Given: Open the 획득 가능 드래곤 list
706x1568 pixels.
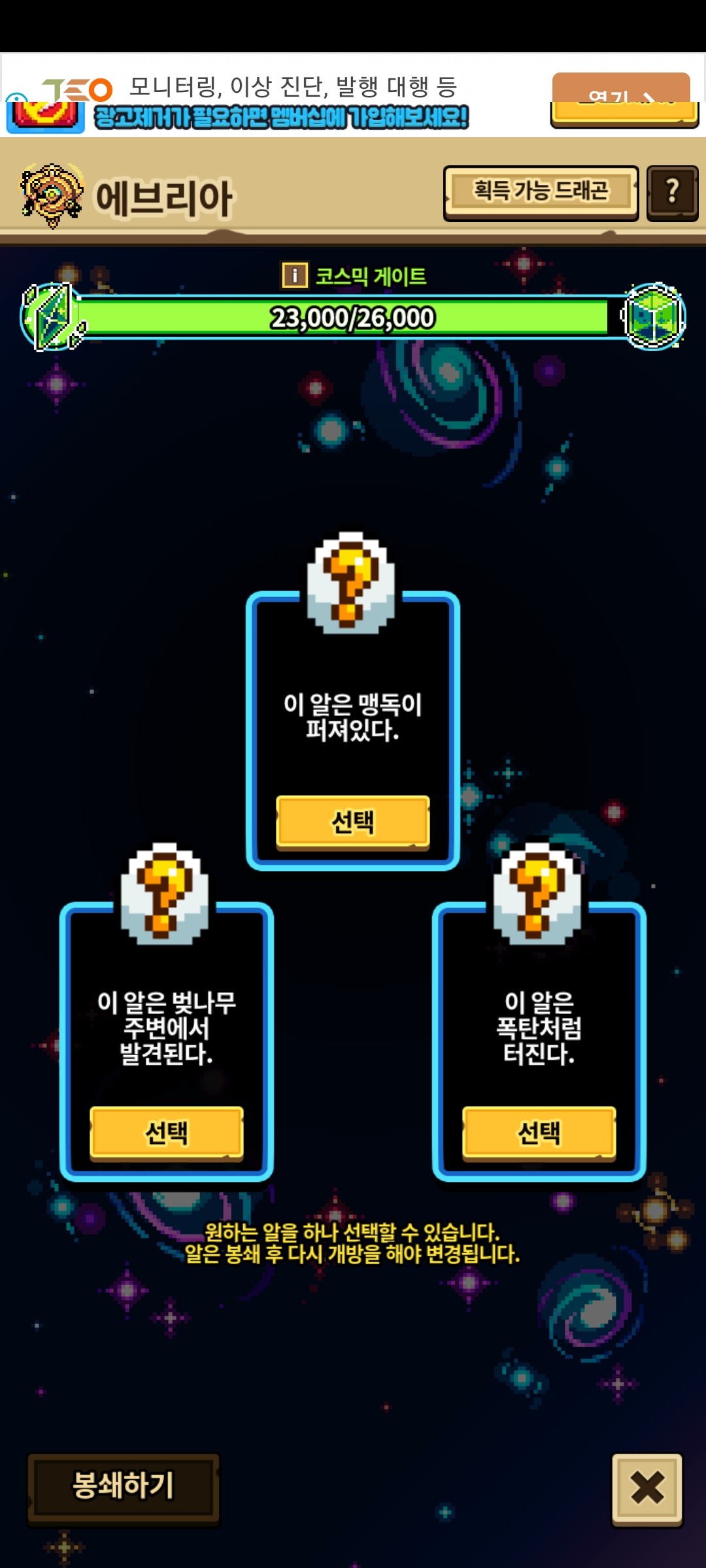Looking at the screenshot, I should [541, 193].
